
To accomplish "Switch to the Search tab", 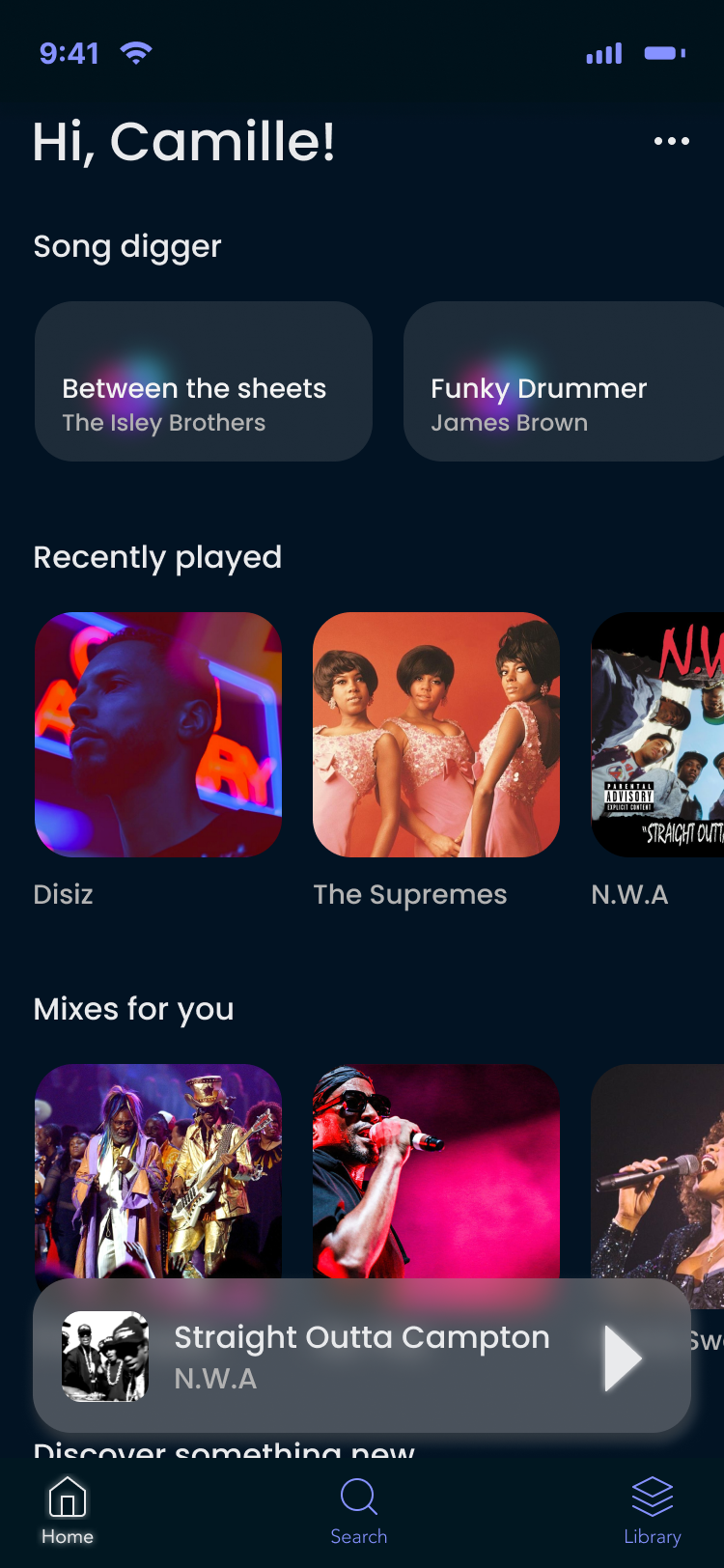I will (359, 1511).
